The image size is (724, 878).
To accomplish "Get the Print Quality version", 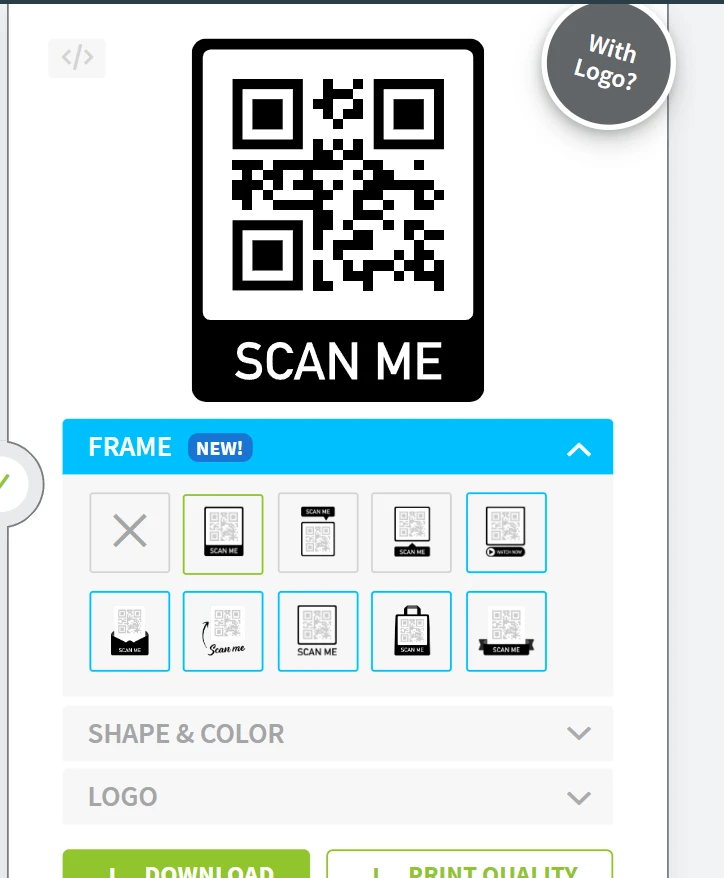I will [469, 866].
